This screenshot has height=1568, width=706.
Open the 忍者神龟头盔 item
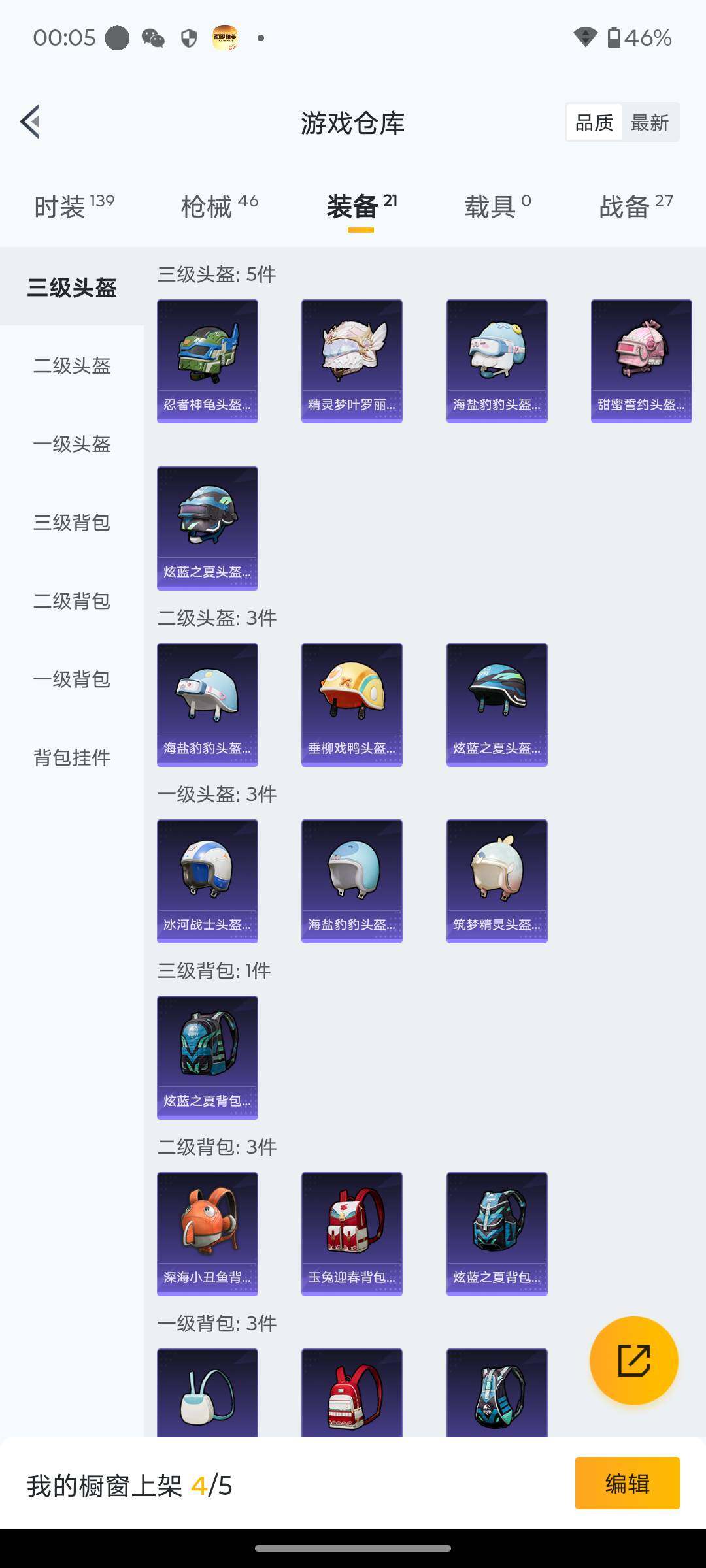coord(207,361)
